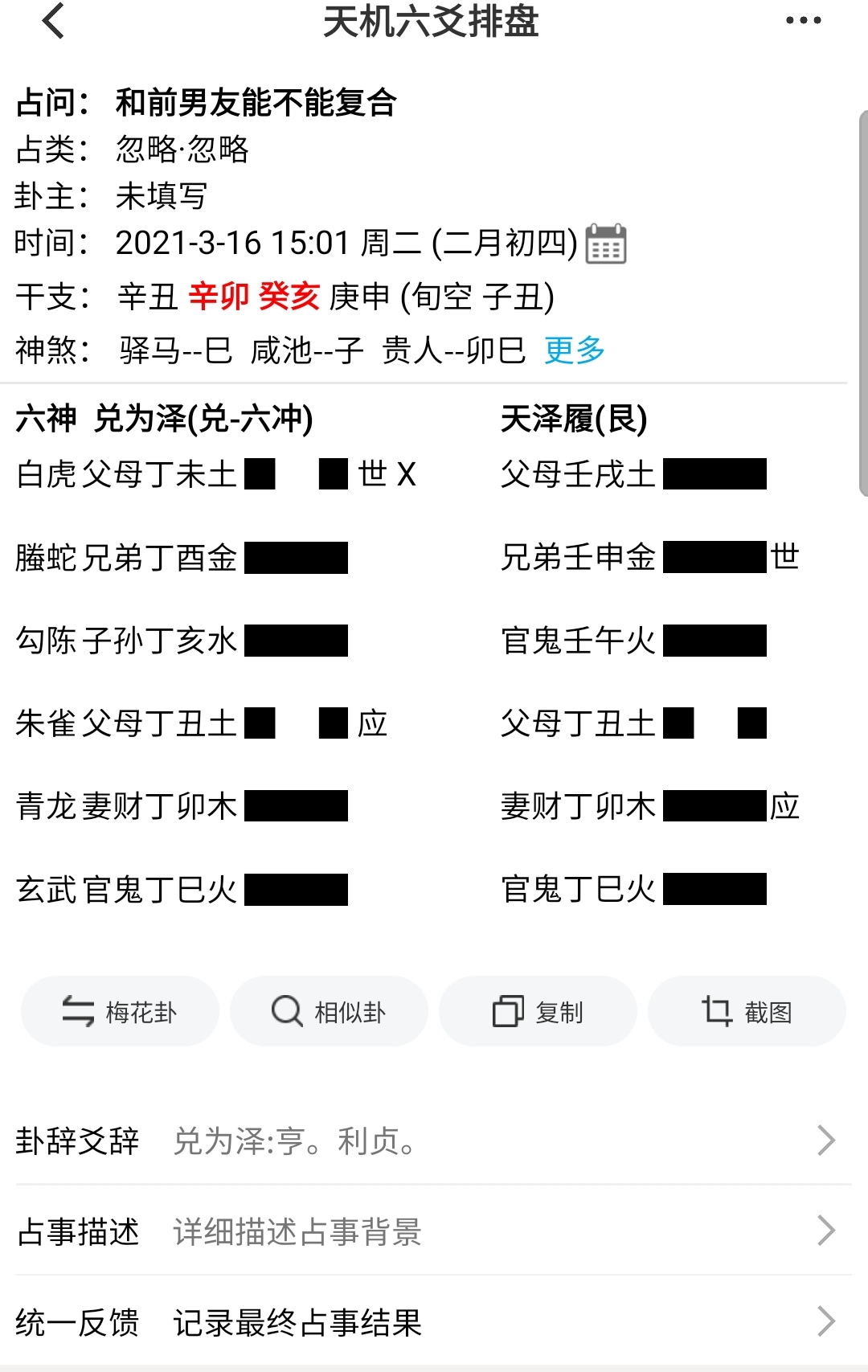Tap the 占类 value 忽略·忽略
The height and width of the screenshot is (1372, 868).
[182, 149]
